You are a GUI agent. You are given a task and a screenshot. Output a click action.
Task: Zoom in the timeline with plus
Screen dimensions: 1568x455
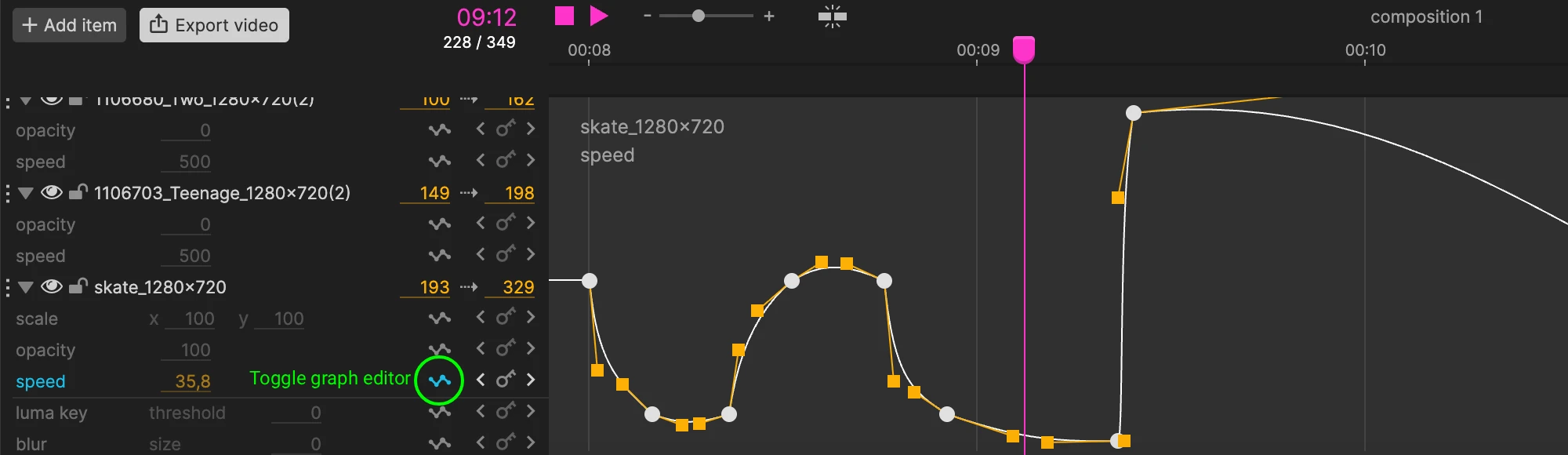pos(769,16)
